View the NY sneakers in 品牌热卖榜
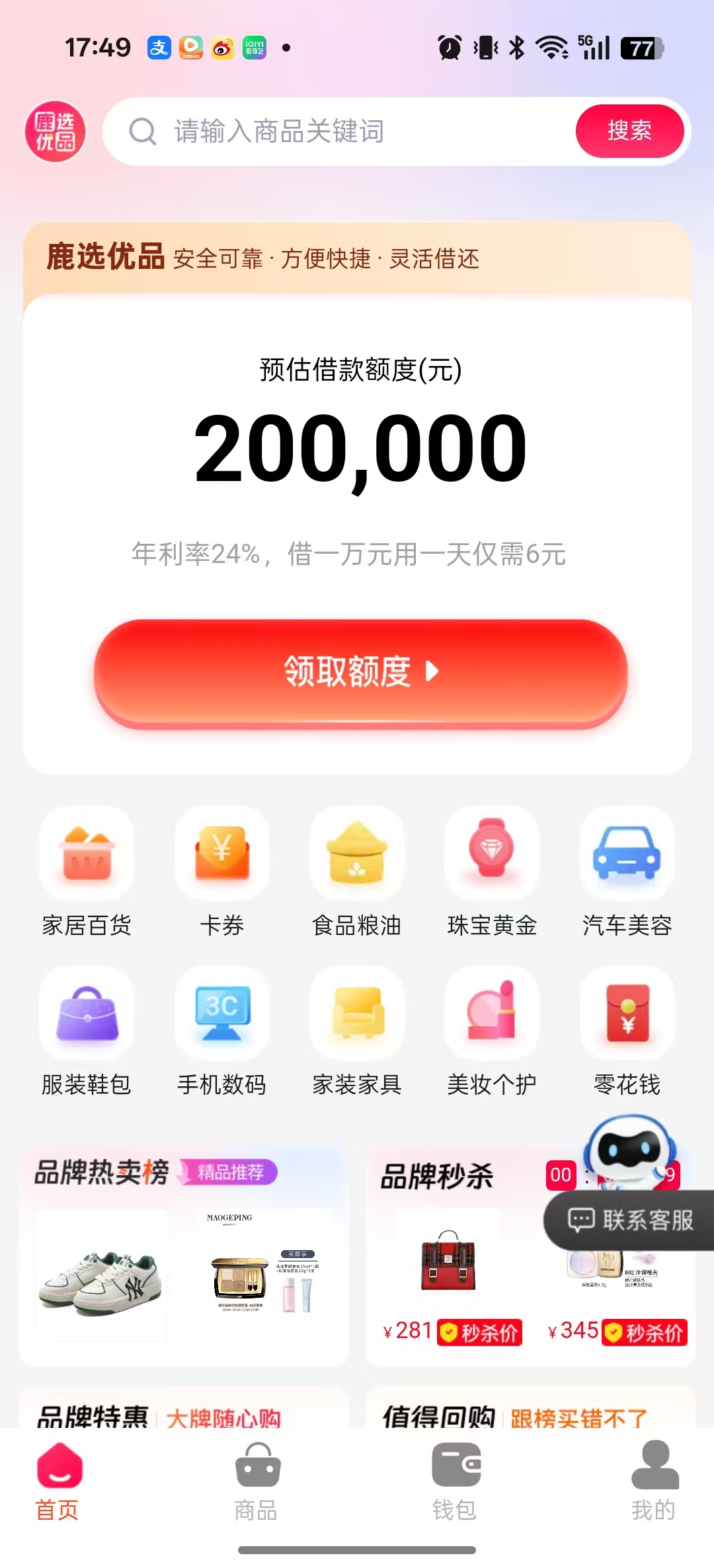Screen dimensions: 714x1568 coord(102,1275)
